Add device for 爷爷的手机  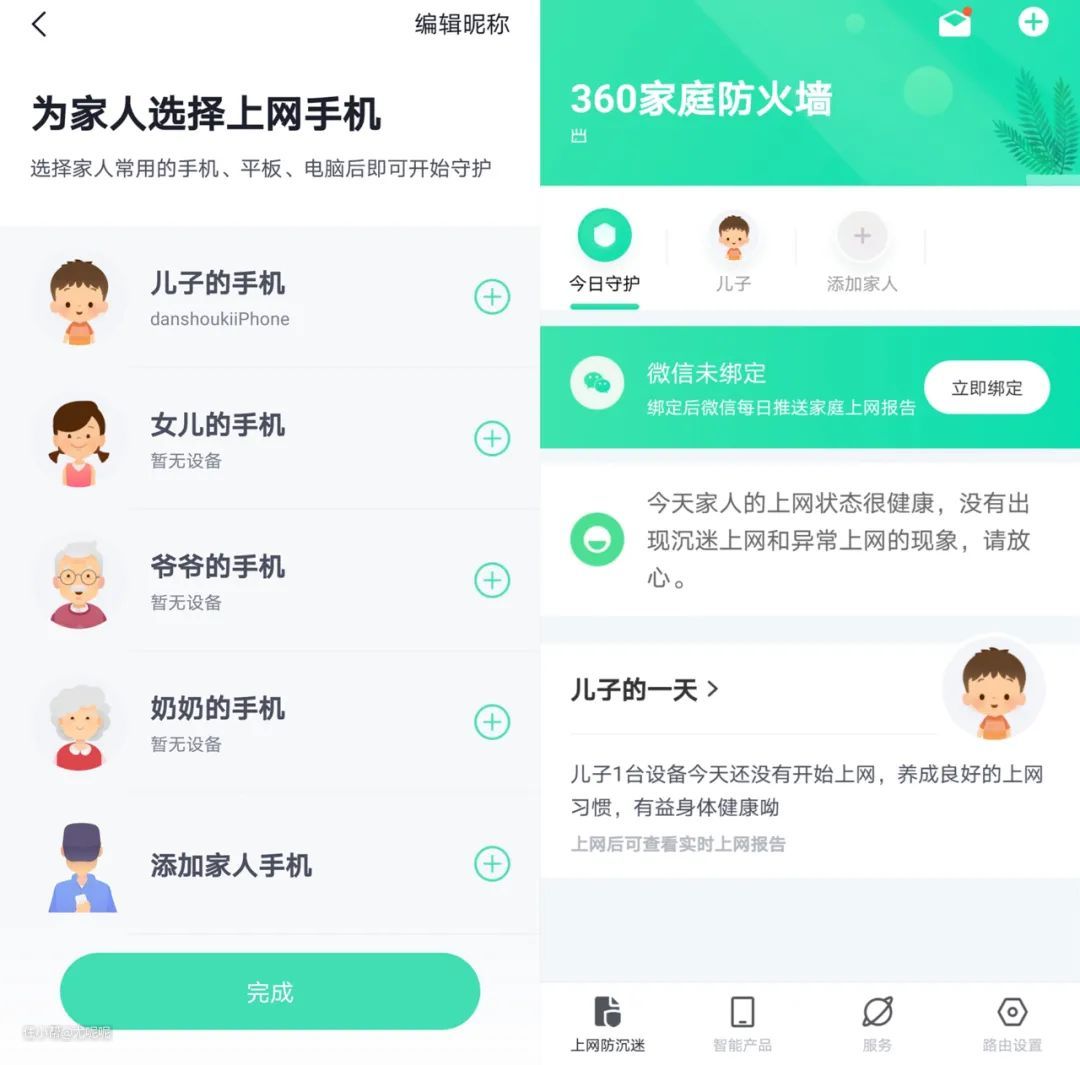pos(491,580)
